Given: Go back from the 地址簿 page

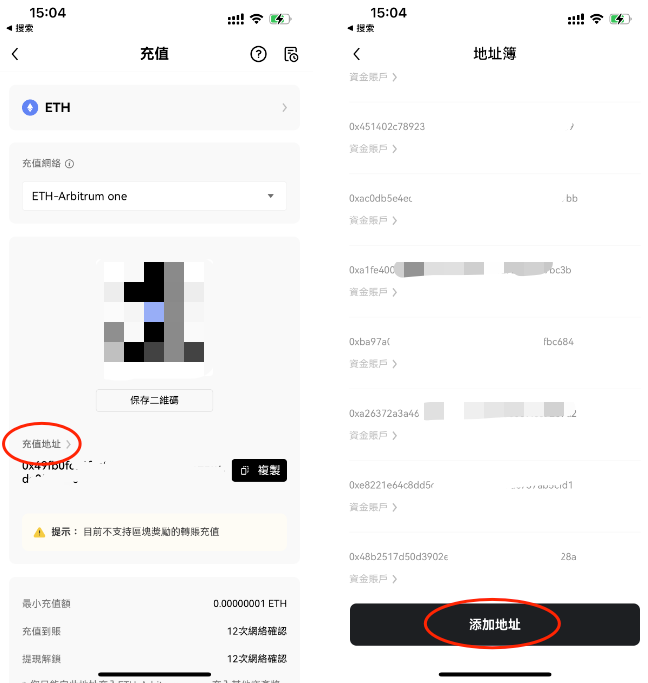Looking at the screenshot, I should tap(357, 54).
